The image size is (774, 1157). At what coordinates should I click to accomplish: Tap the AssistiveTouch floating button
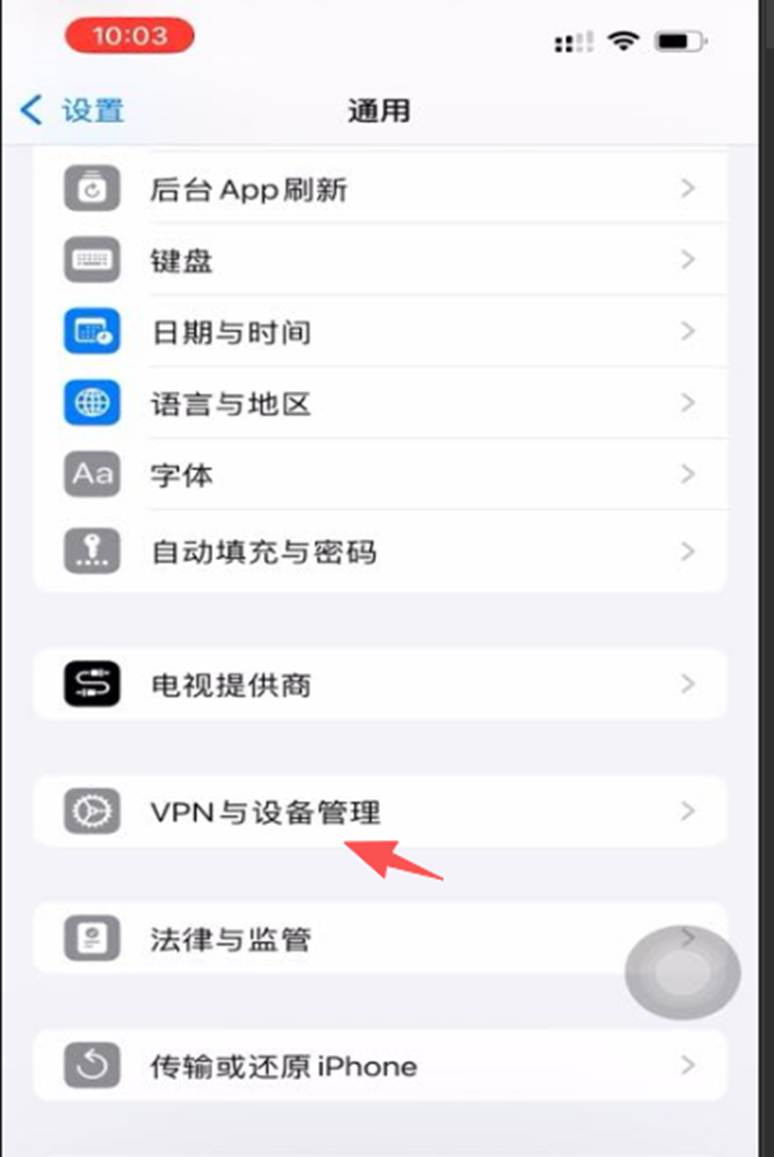[x=683, y=972]
